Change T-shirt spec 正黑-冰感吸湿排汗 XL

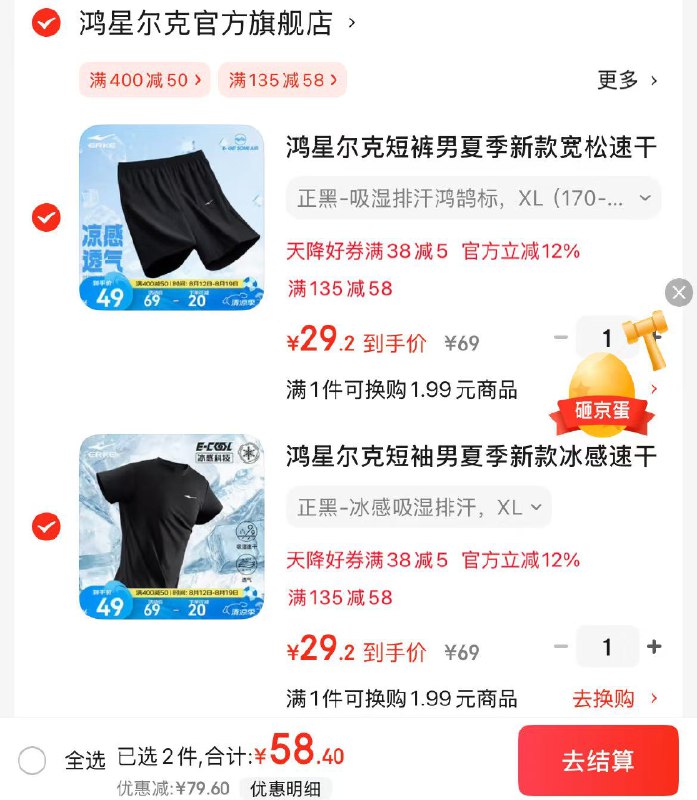[418, 507]
